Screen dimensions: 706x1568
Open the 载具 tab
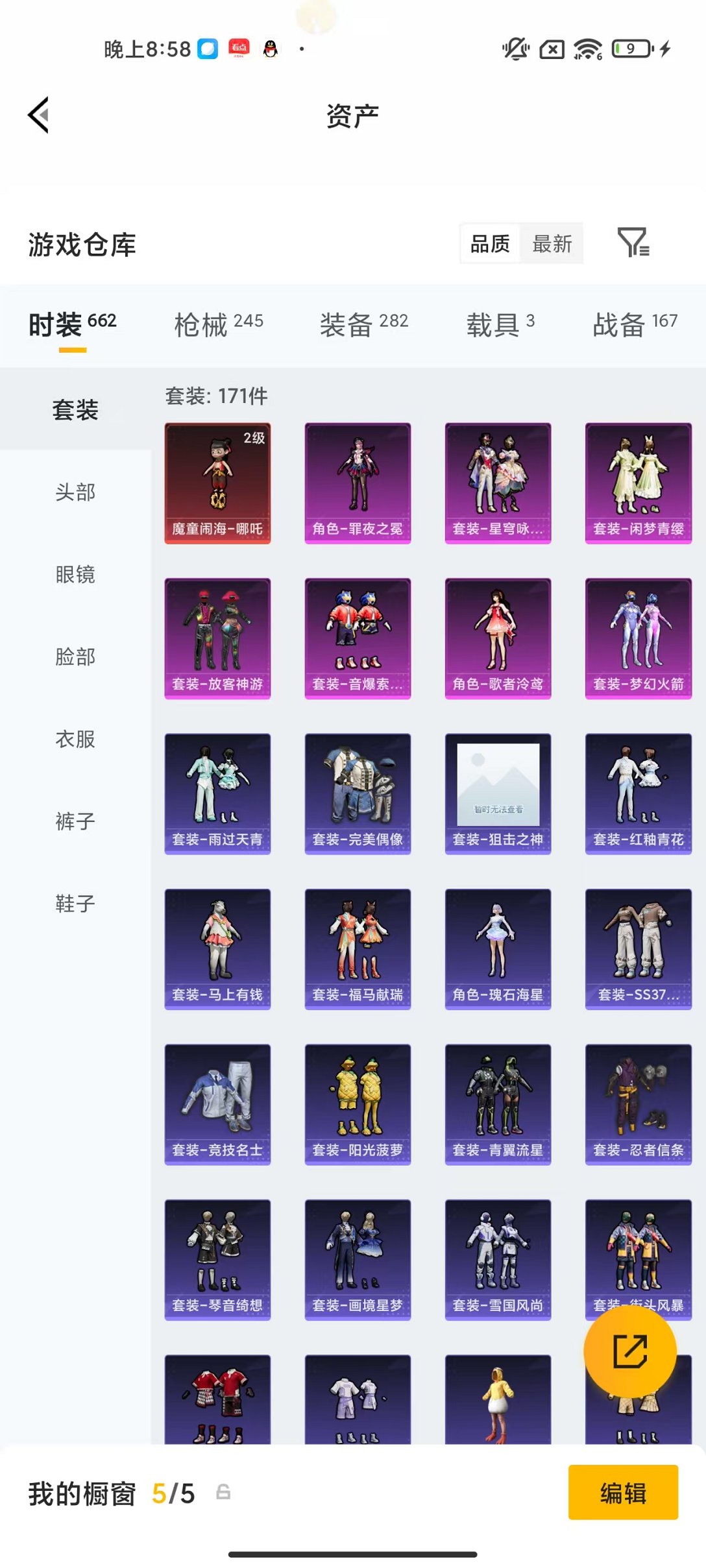point(500,324)
